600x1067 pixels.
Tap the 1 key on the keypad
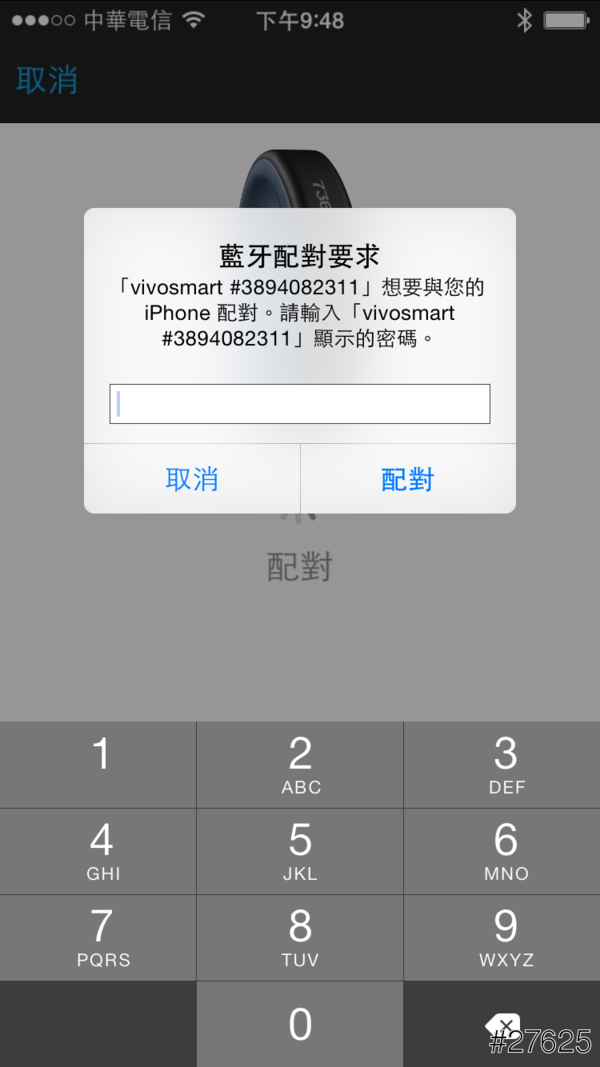[x=100, y=764]
